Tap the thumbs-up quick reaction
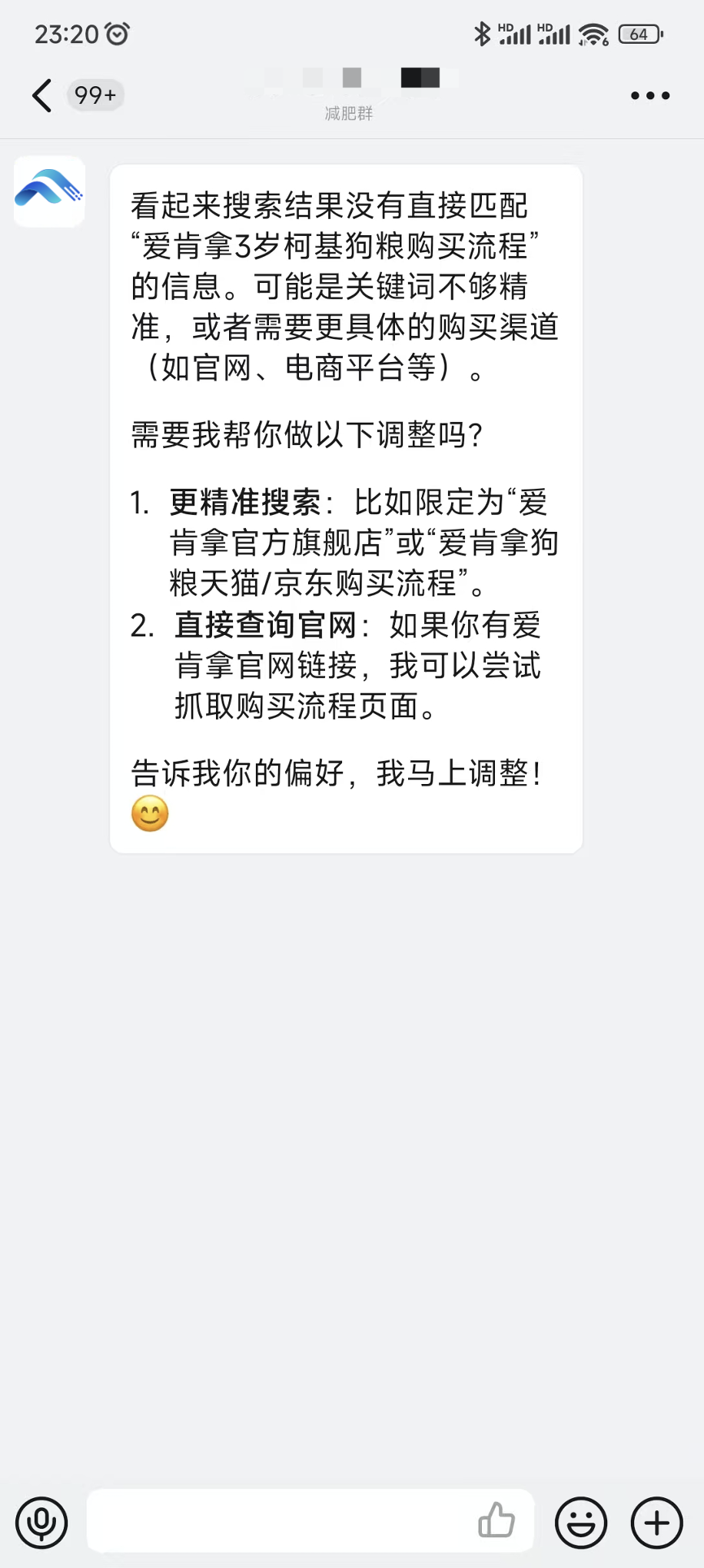Screen dimensions: 704x1568 [x=499, y=1520]
